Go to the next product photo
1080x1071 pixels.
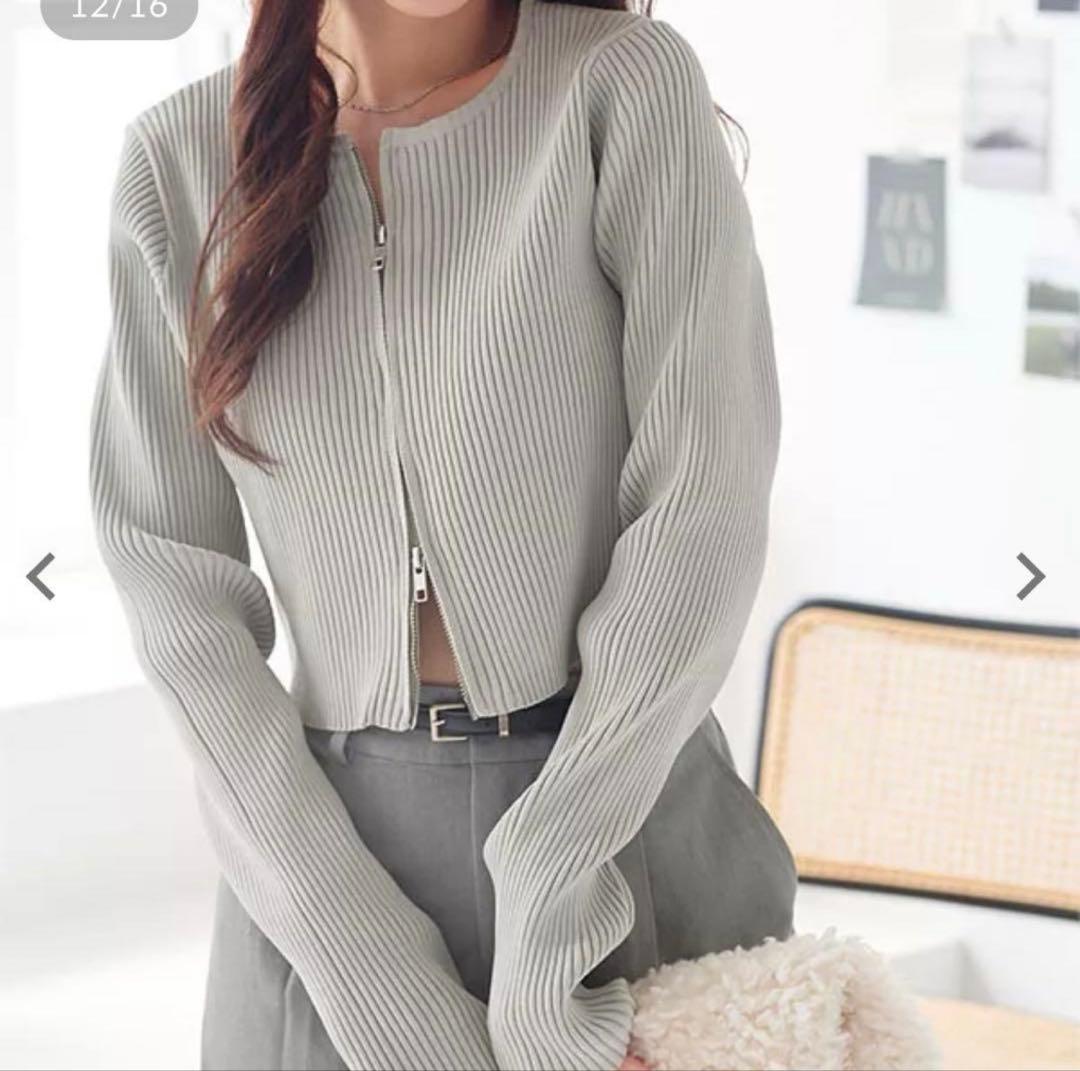[x=1031, y=576]
